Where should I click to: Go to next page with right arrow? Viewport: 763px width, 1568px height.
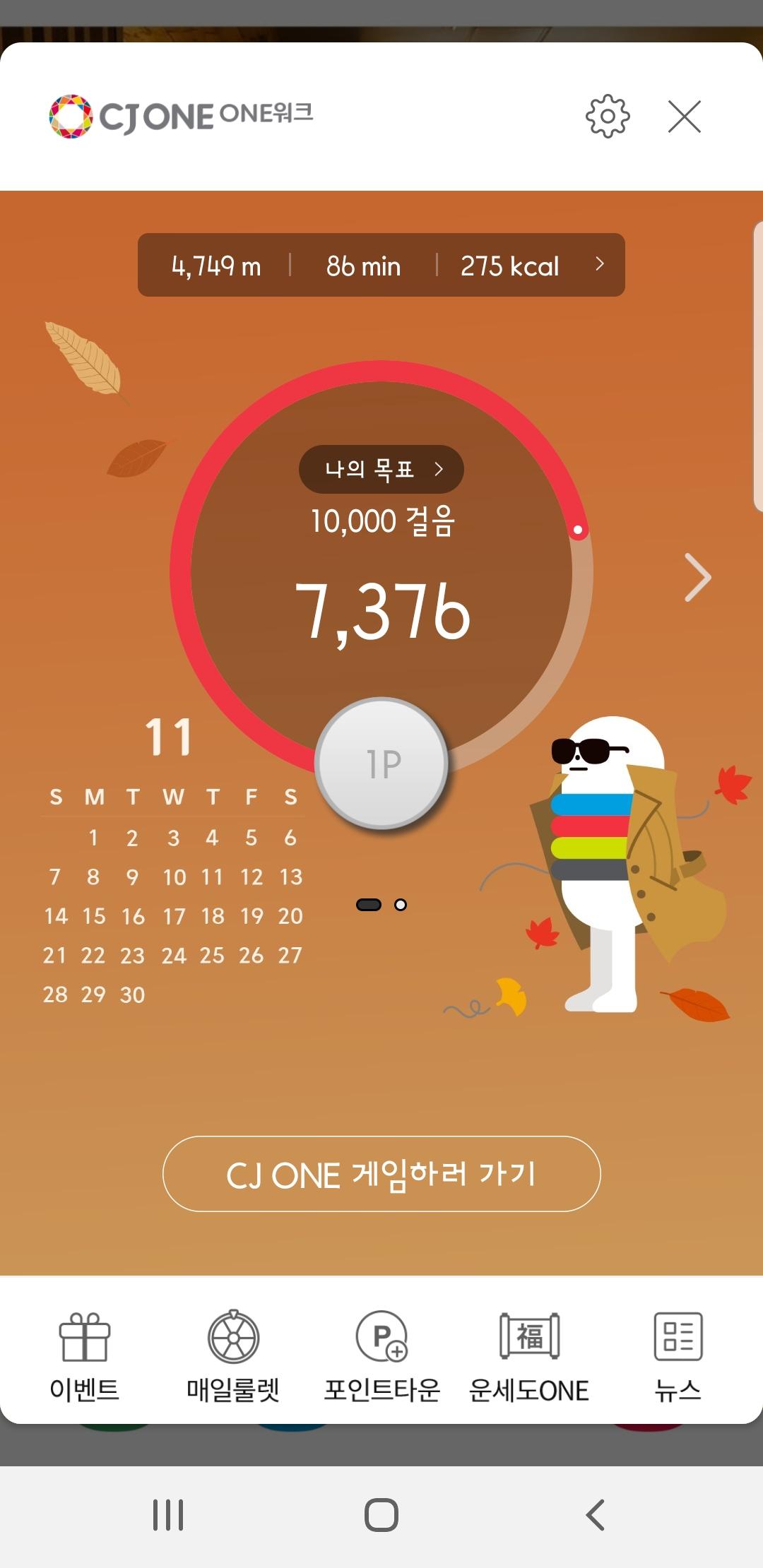point(697,578)
